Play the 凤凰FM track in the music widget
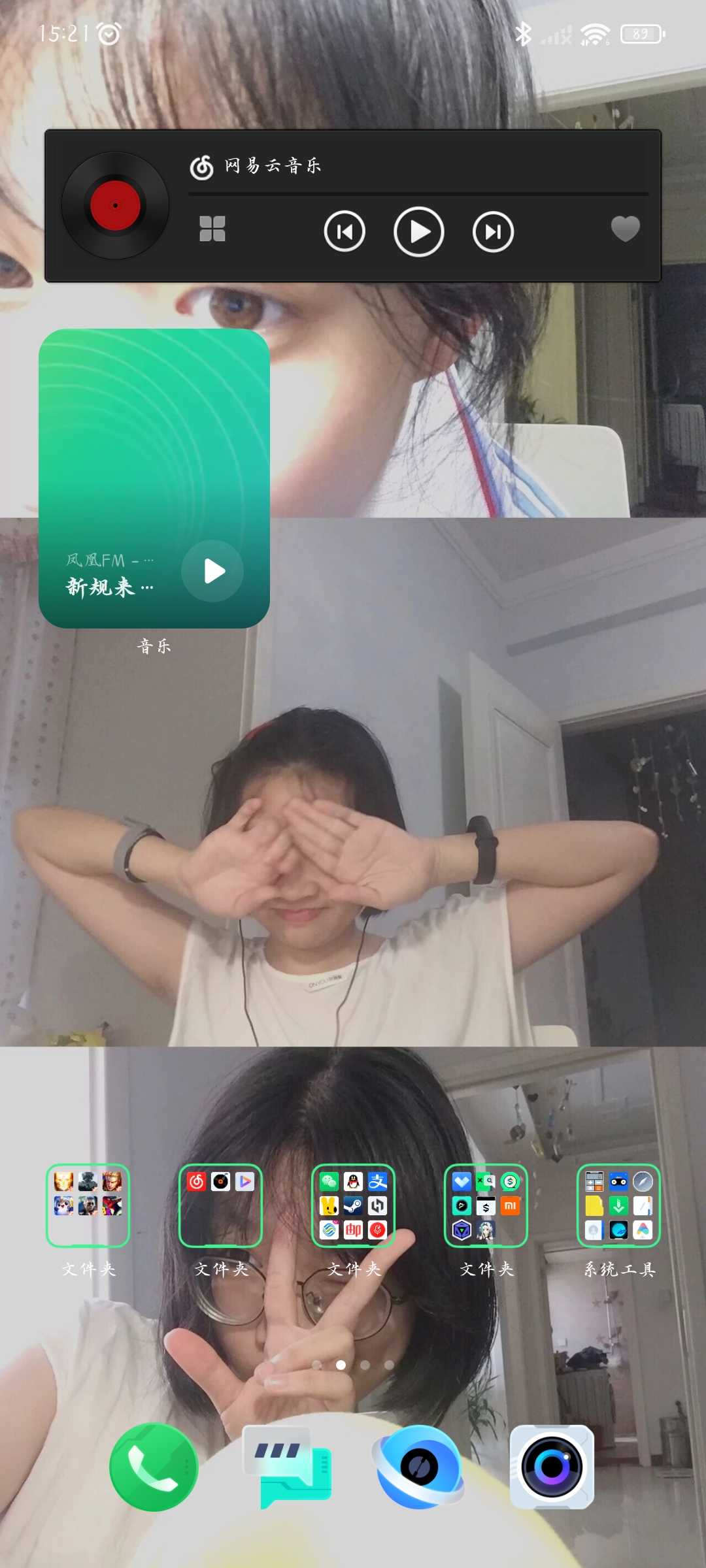Image resolution: width=706 pixels, height=1568 pixels. tap(212, 571)
